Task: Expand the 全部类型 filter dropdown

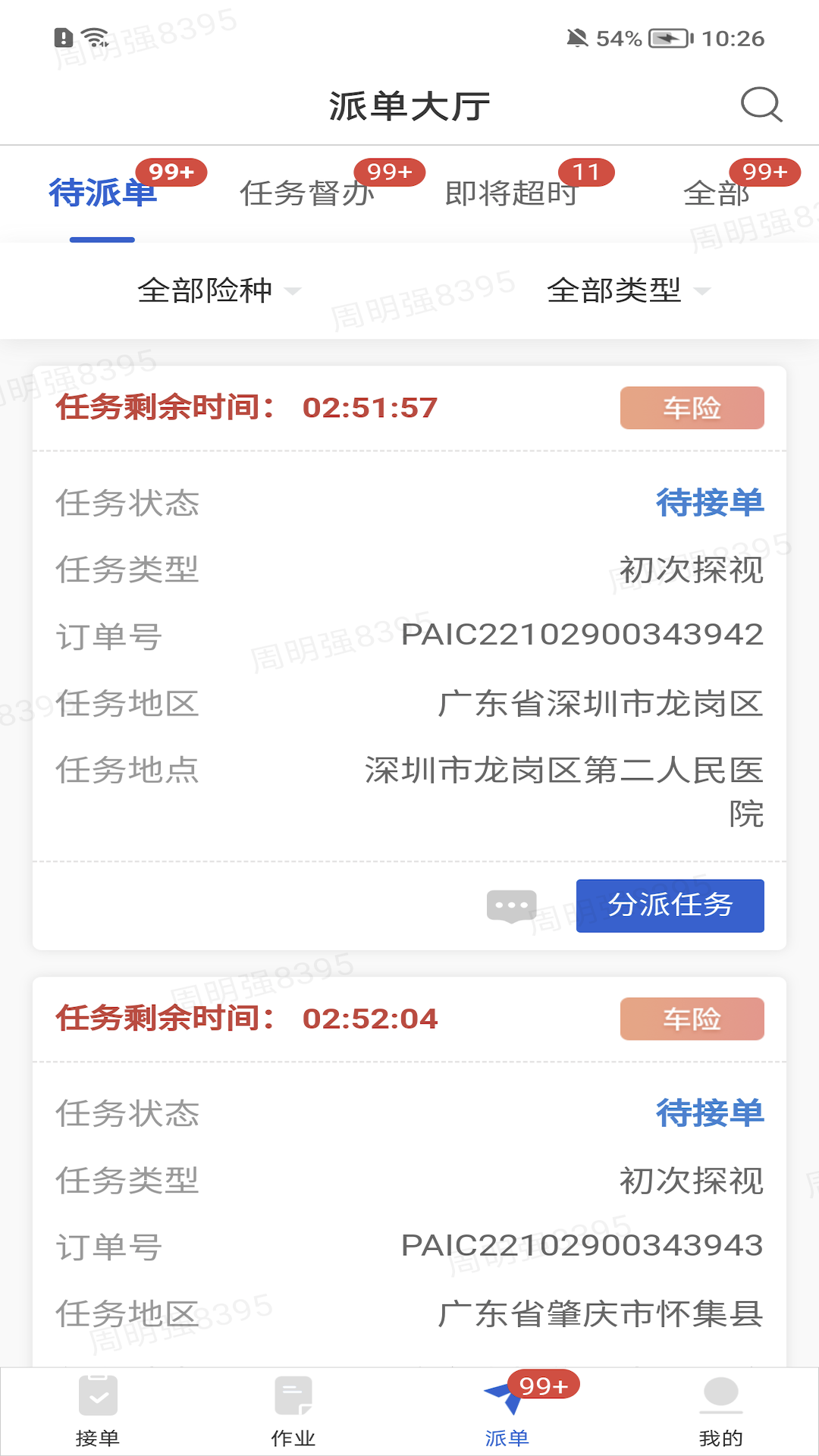Action: click(x=629, y=290)
